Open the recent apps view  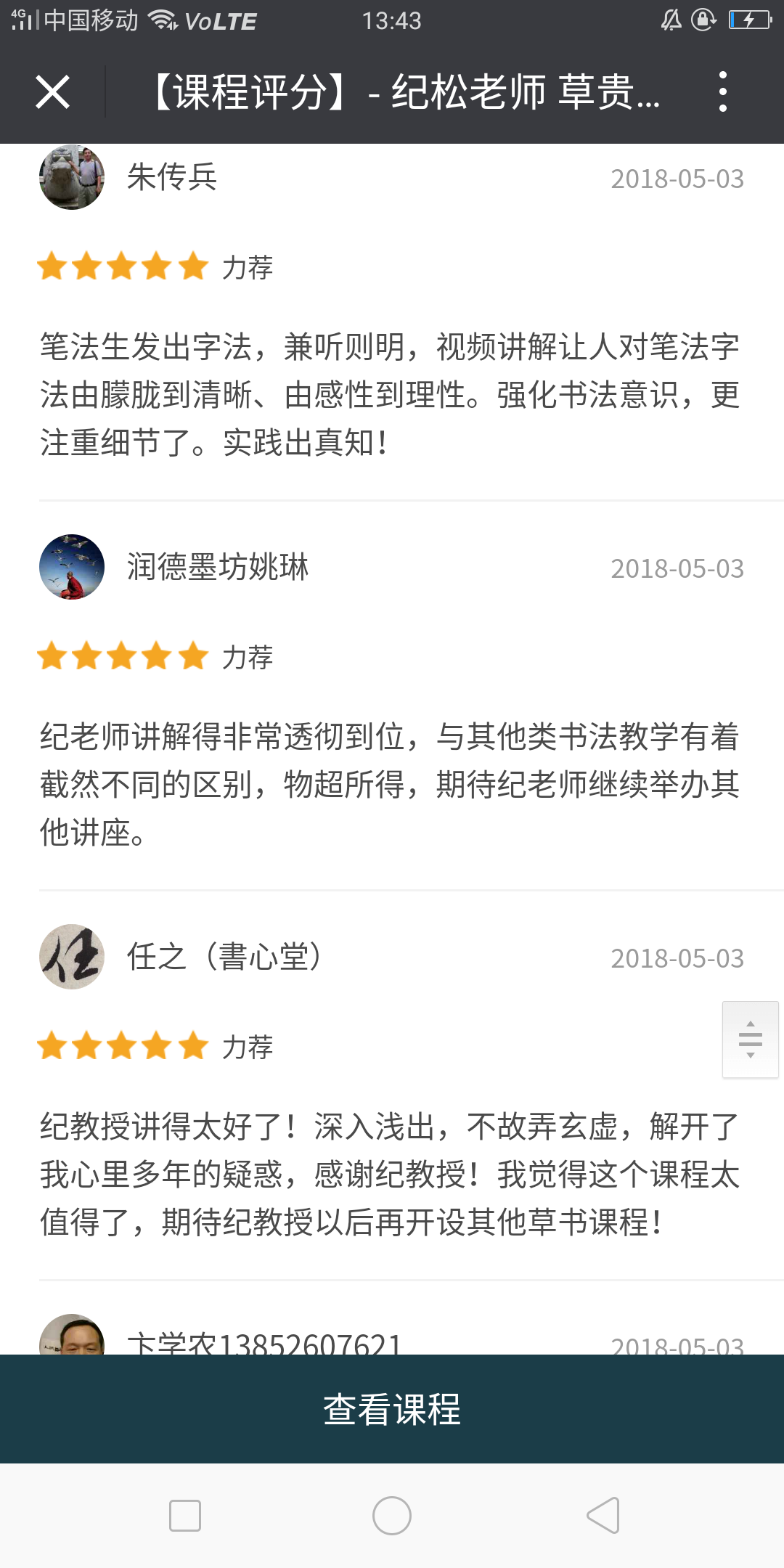185,1516
